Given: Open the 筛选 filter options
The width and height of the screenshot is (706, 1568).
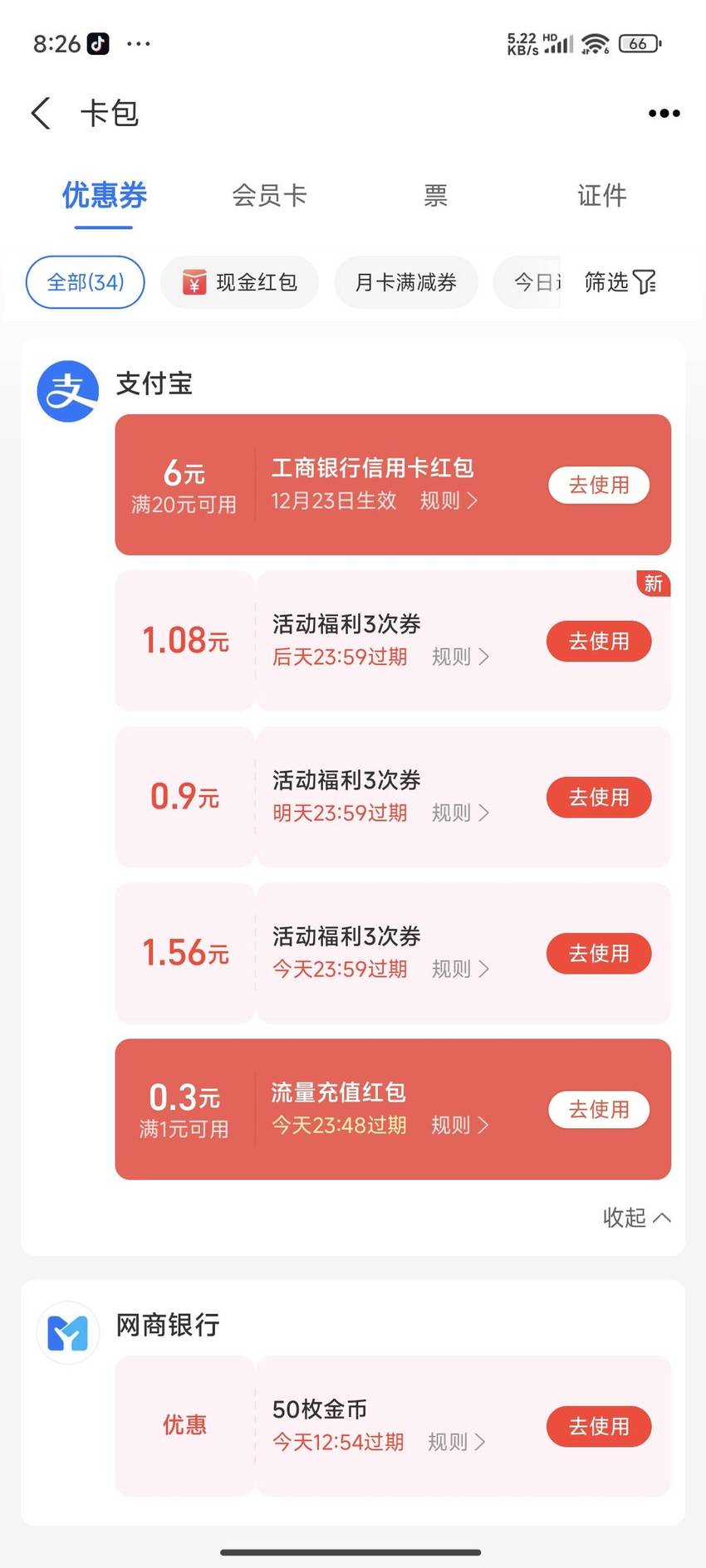Looking at the screenshot, I should click(x=620, y=282).
